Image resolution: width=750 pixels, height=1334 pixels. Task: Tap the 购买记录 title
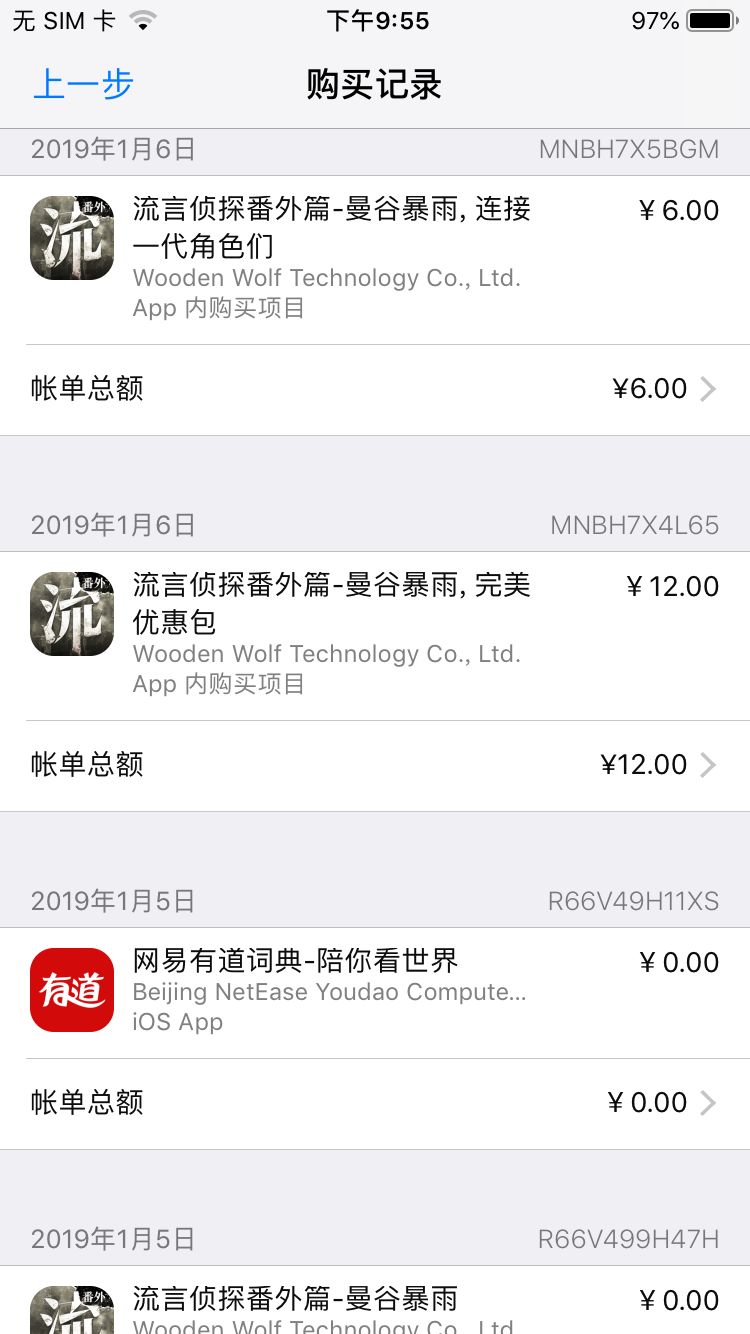pos(375,86)
